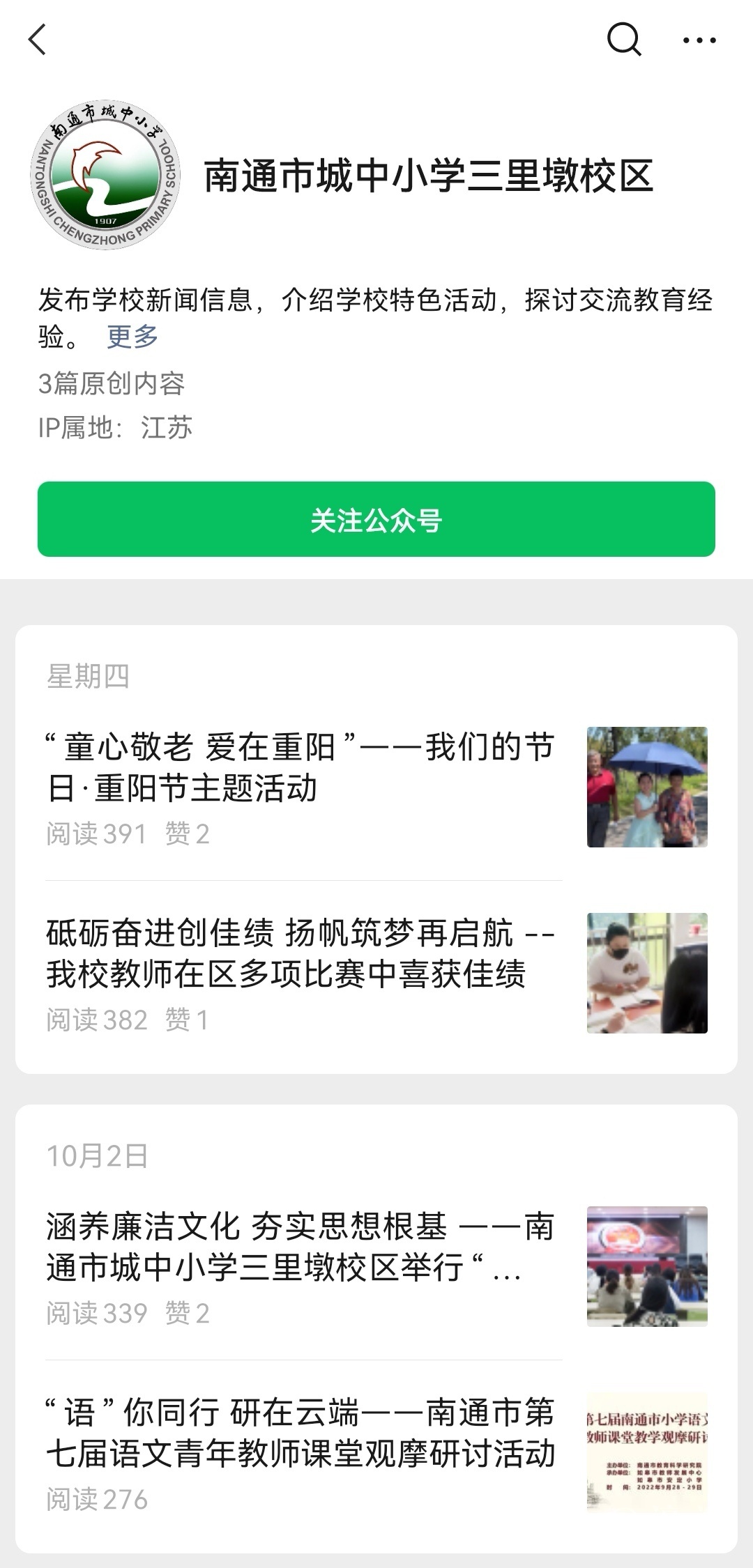View the school's round profile avatar

(105, 174)
